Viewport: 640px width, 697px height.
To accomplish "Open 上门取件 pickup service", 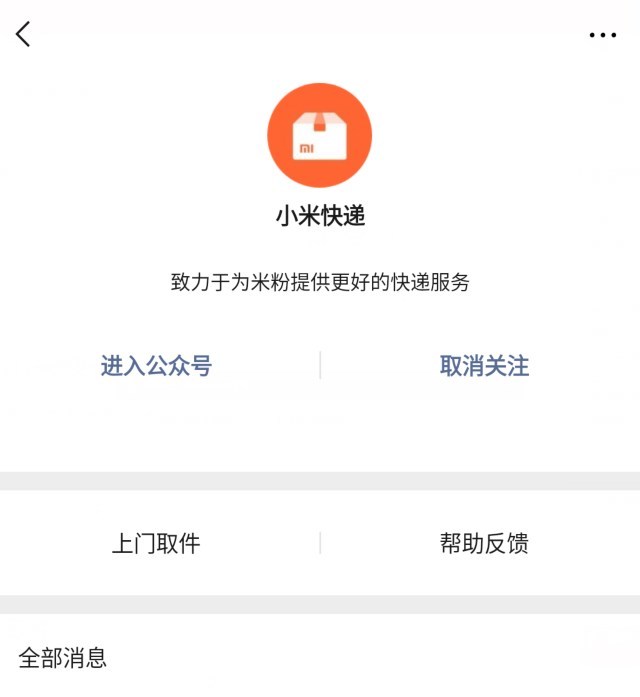I will click(156, 543).
